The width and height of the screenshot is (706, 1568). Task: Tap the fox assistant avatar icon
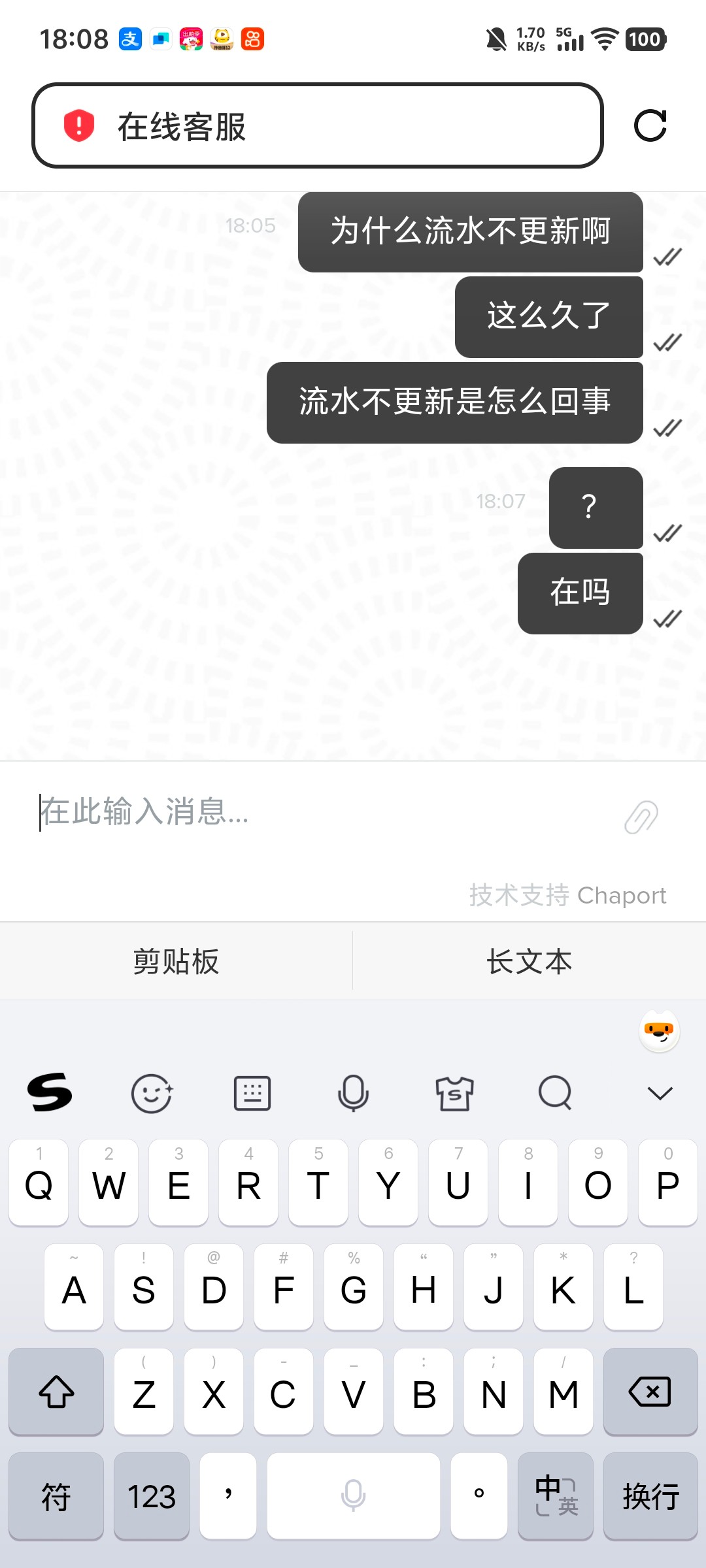[659, 1031]
